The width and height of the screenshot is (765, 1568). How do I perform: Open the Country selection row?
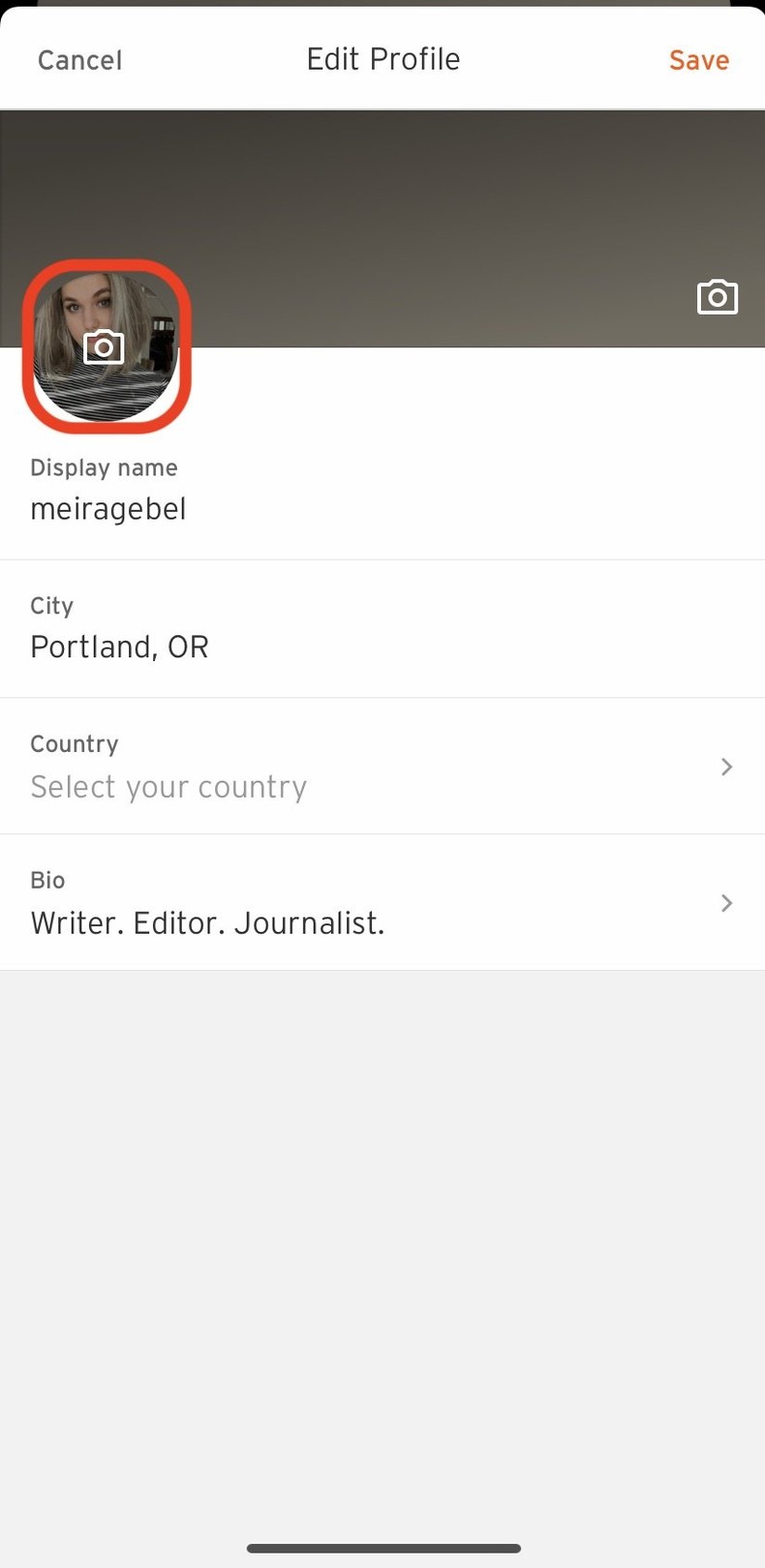pyautogui.click(x=382, y=767)
